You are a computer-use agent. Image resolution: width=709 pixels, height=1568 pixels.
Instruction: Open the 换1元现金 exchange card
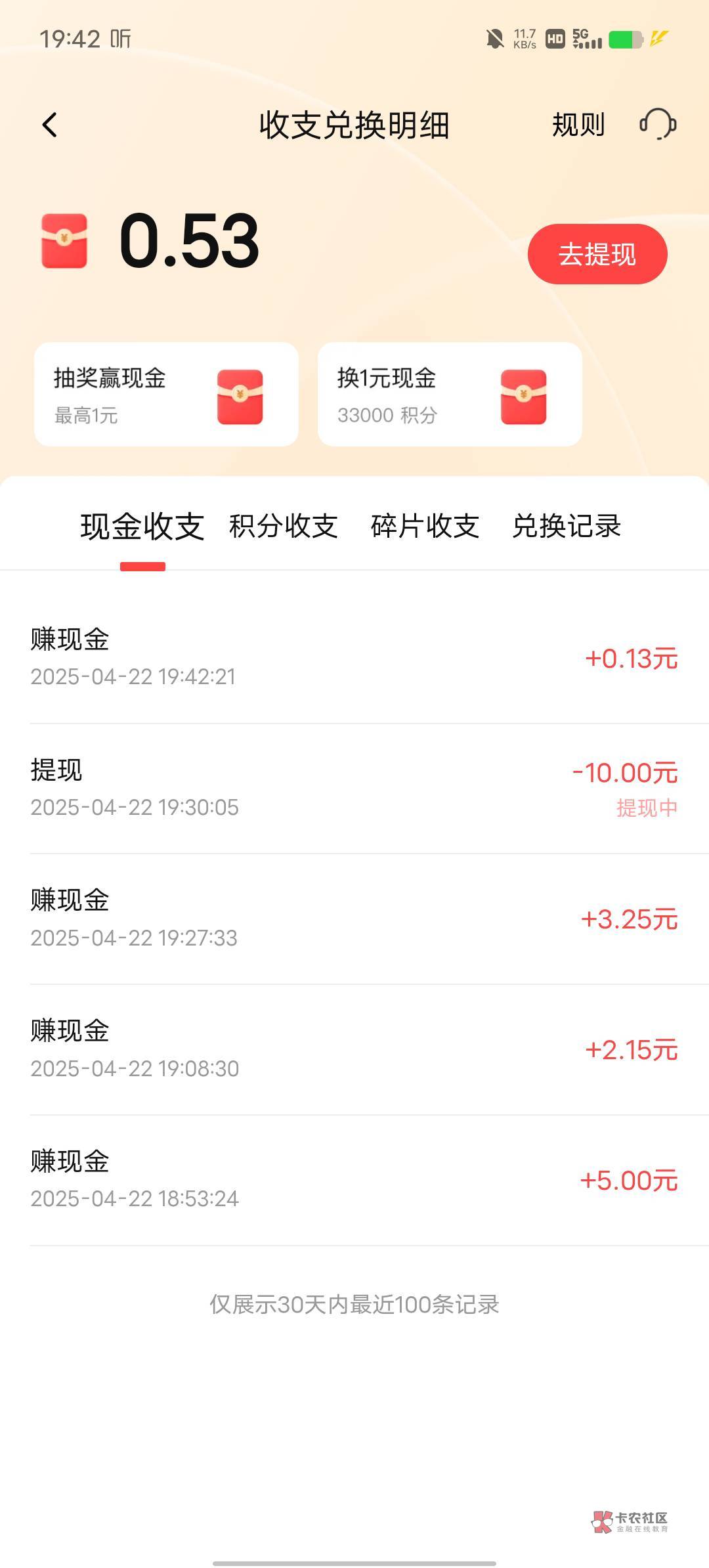[450, 394]
